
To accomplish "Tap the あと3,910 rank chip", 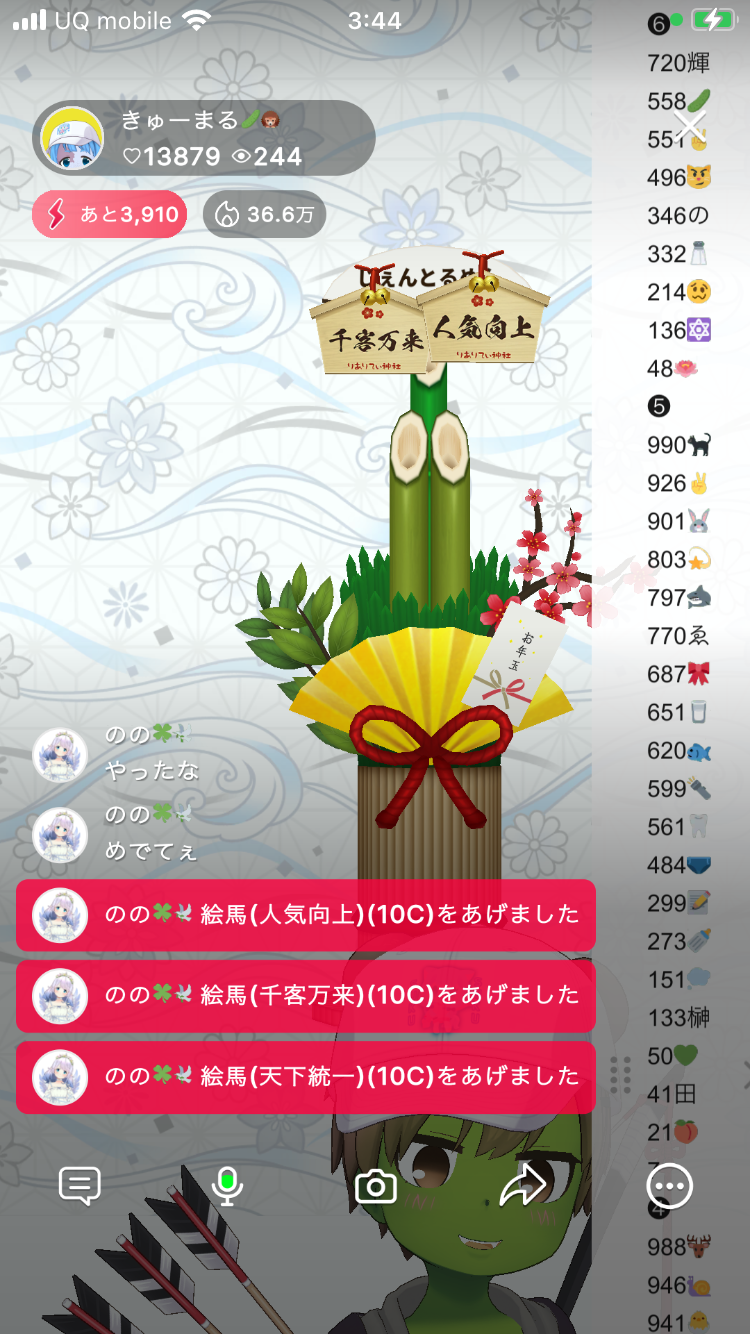I will (x=110, y=214).
